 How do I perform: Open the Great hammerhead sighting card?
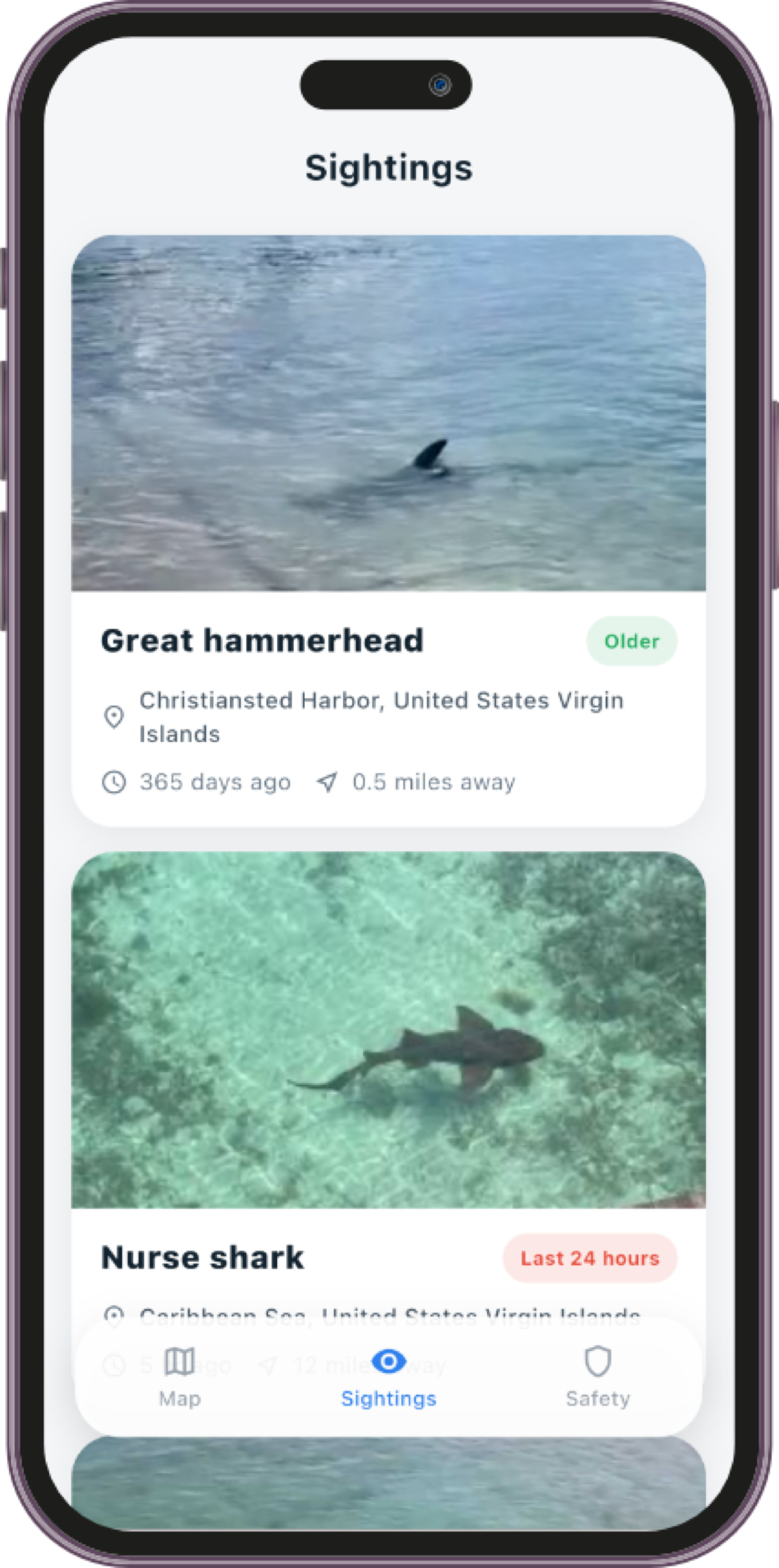coord(389,531)
